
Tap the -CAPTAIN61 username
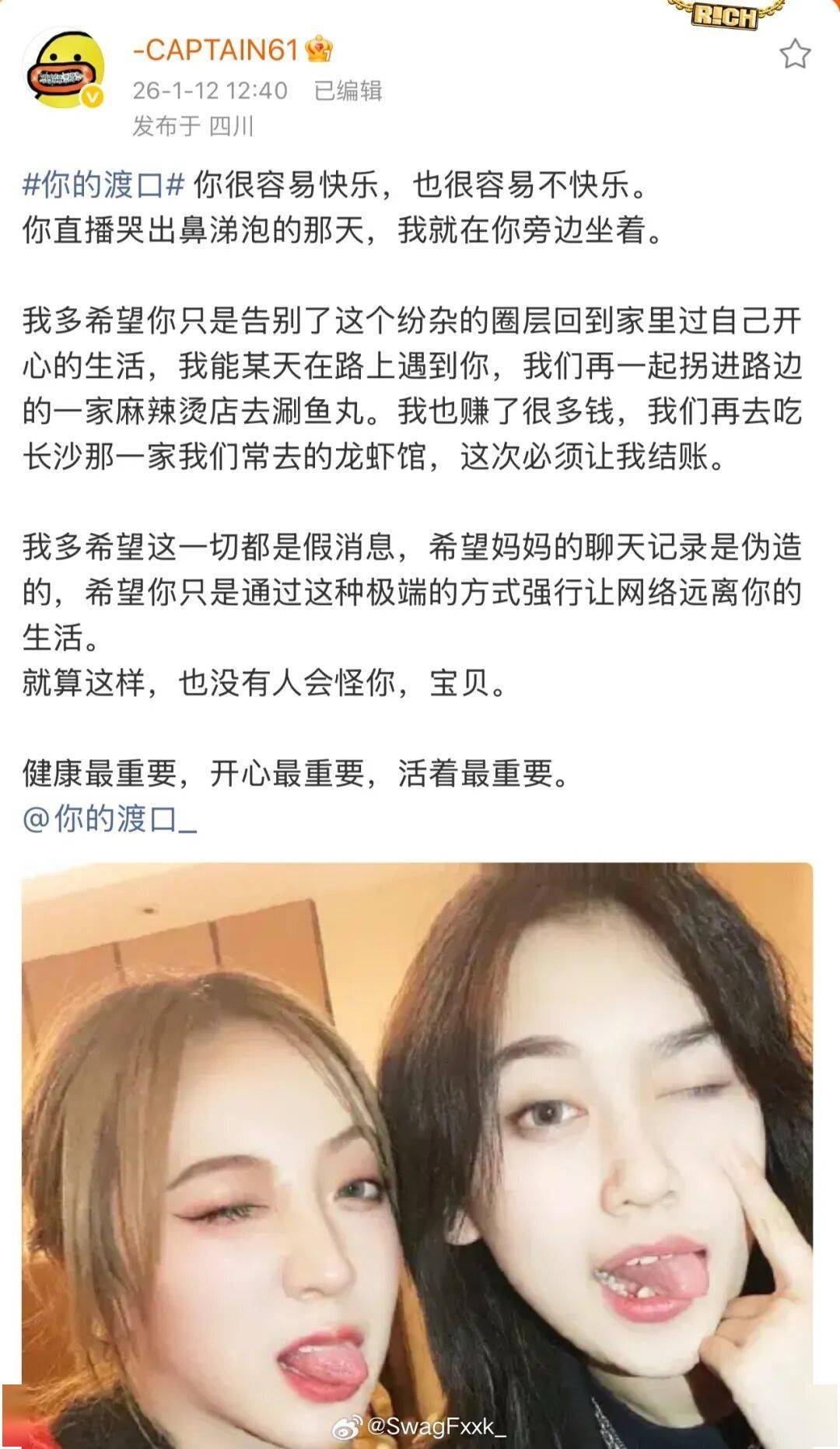point(215,51)
